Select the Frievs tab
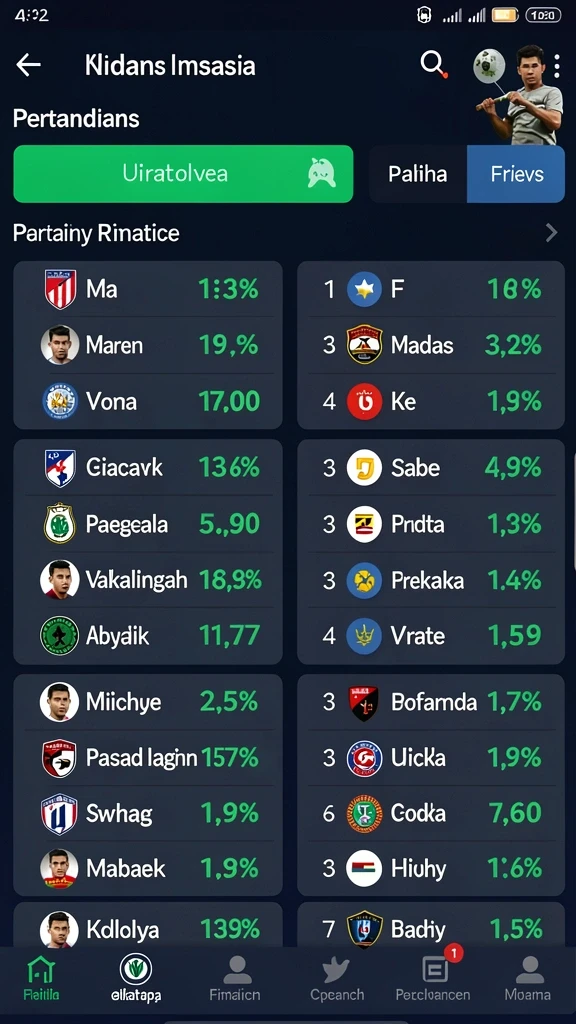Viewport: 576px width, 1024px height. coord(516,174)
